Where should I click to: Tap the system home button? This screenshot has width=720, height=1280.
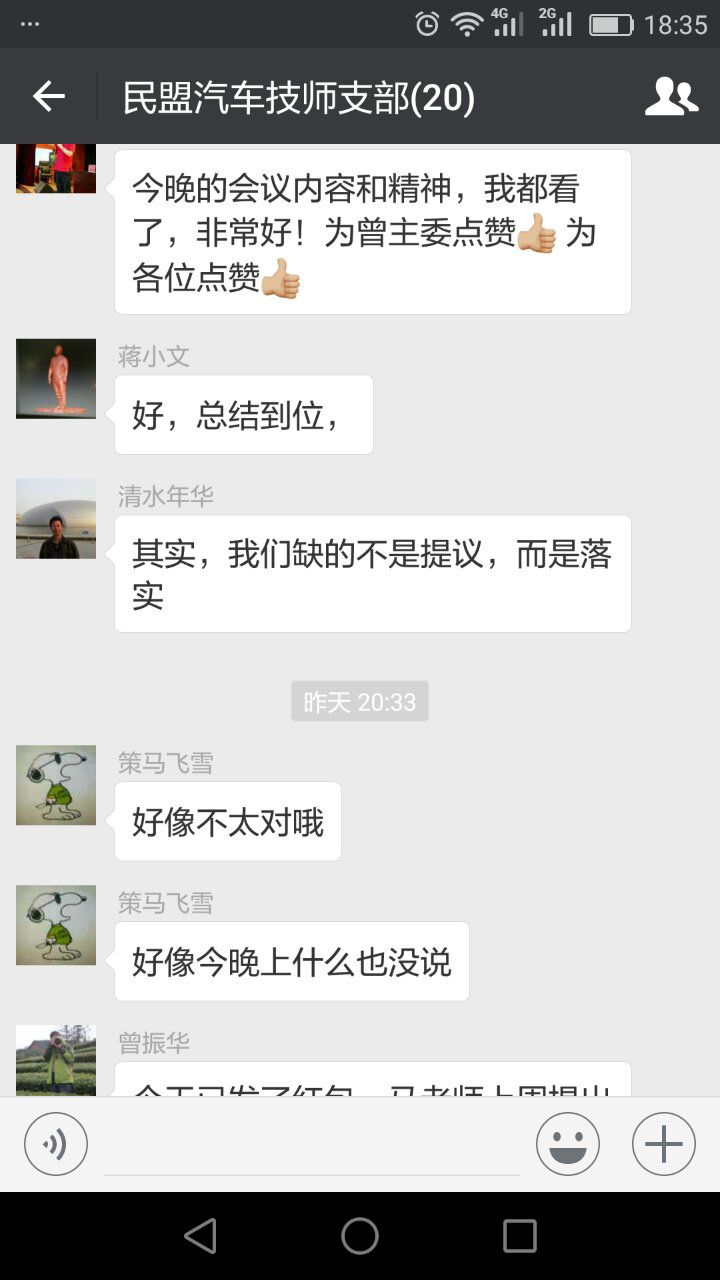[360, 1236]
